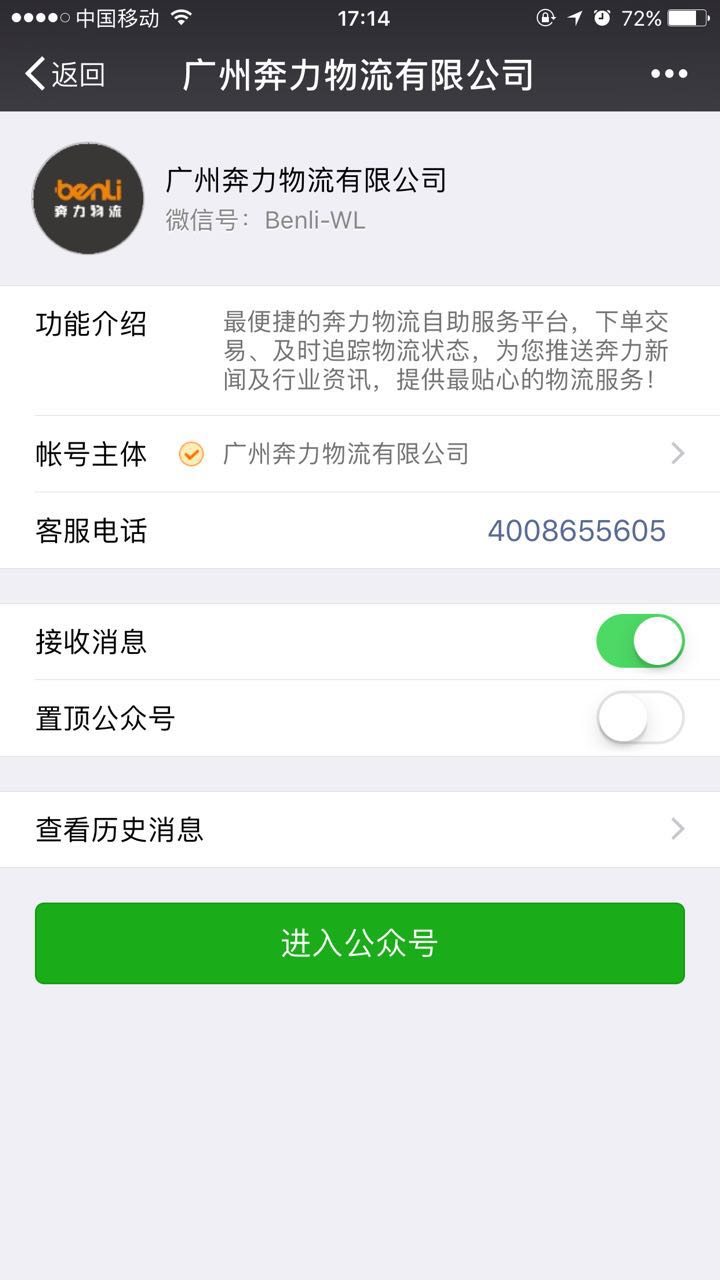
Task: Open 查看历史消息 history messages
Action: tap(360, 829)
